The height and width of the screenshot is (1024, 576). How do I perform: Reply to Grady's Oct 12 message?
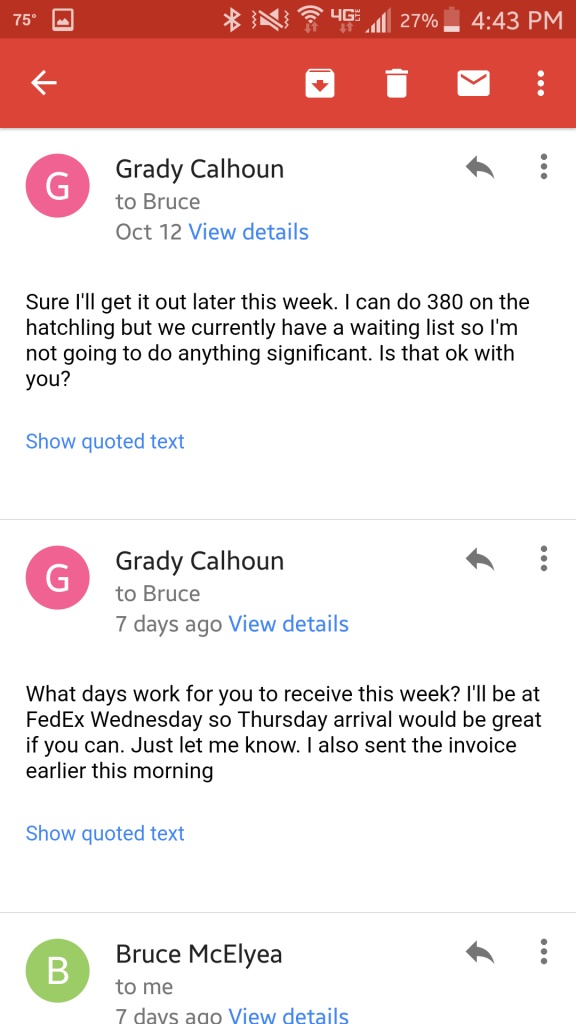(x=480, y=168)
